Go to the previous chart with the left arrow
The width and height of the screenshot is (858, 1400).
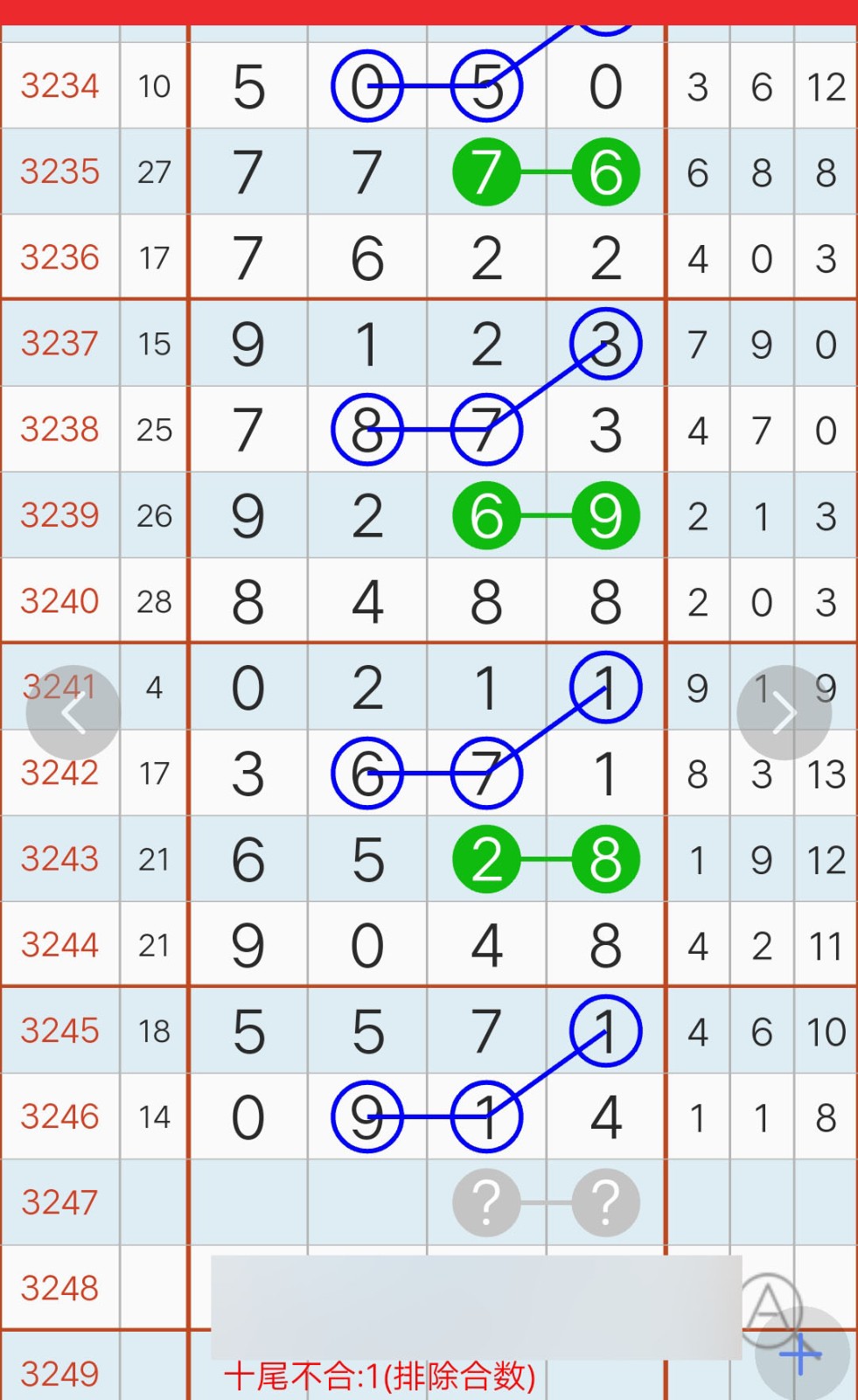73,713
